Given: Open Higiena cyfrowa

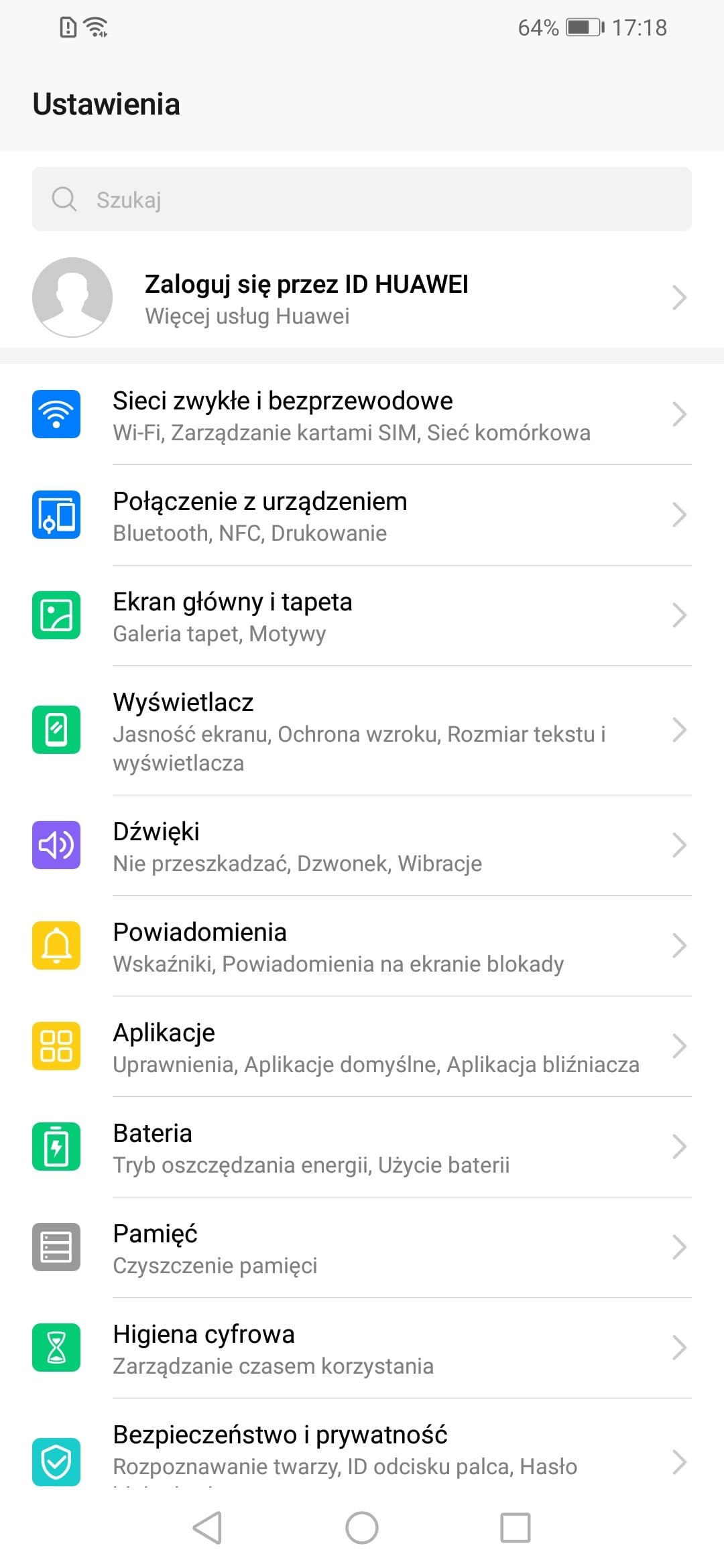Looking at the screenshot, I should tap(362, 1348).
